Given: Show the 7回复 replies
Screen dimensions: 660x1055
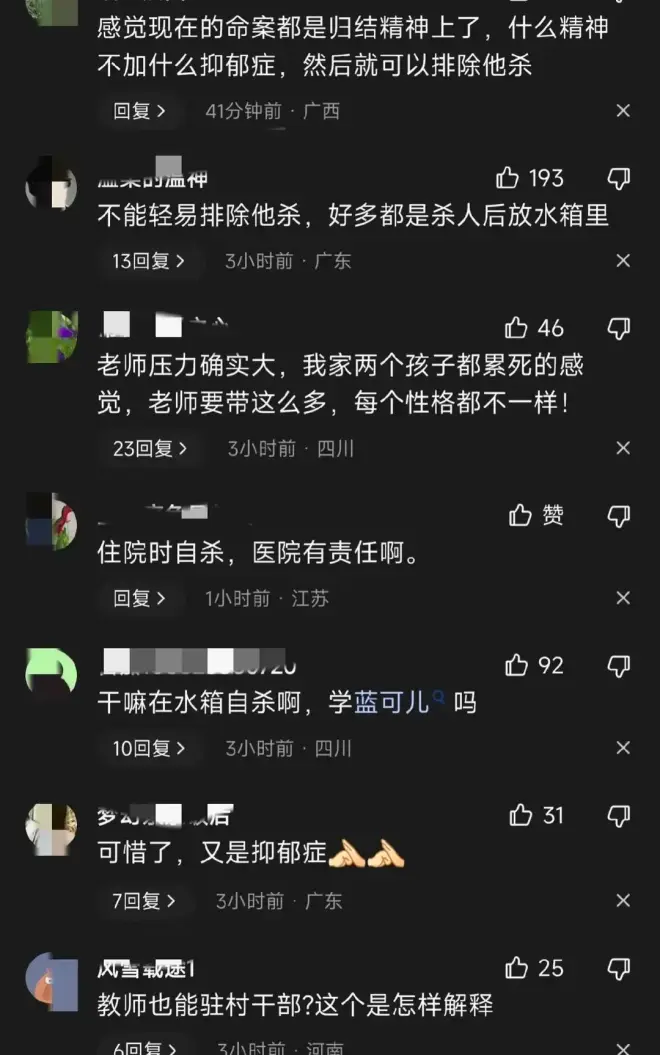Looking at the screenshot, I should coord(144,901).
